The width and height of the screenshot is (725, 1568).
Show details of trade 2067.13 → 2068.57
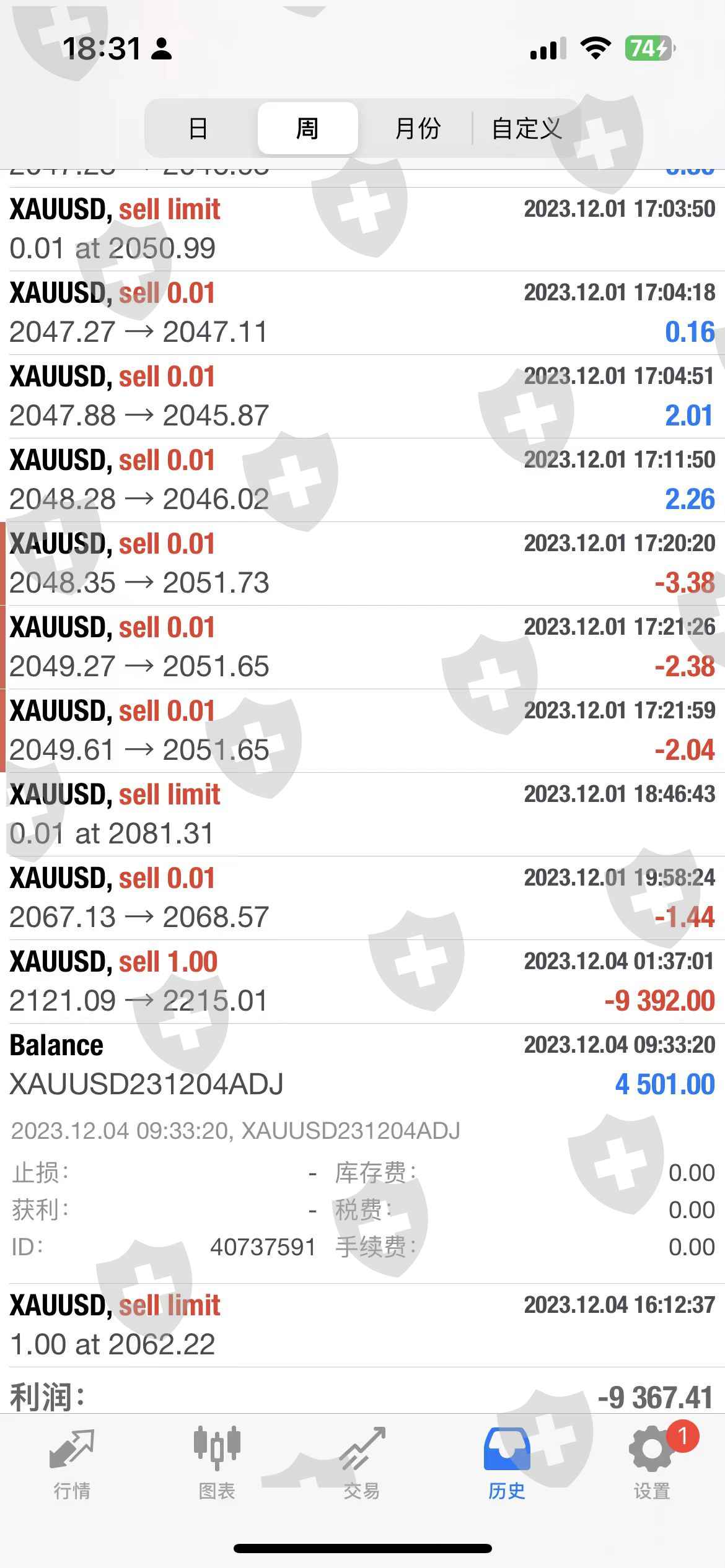point(362,898)
